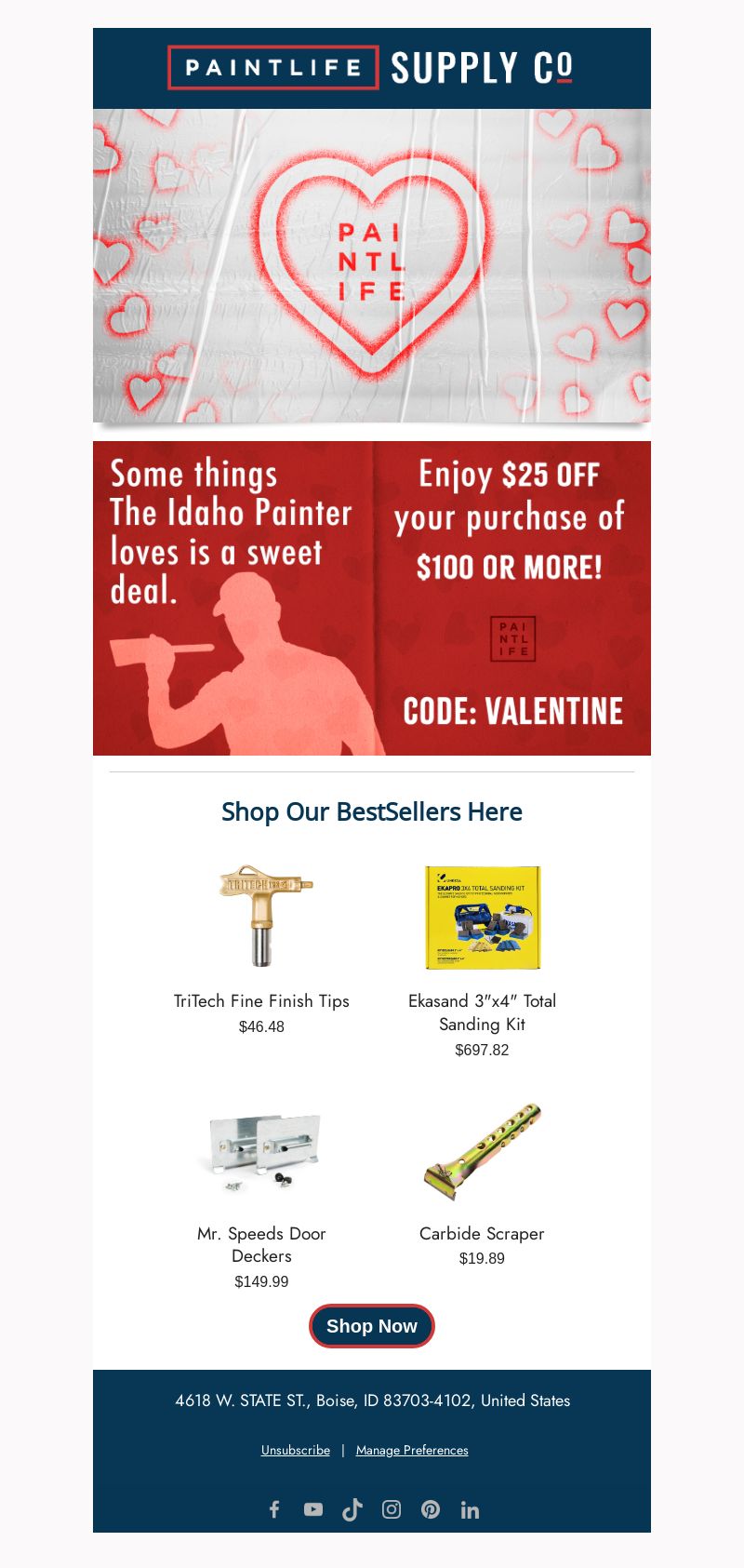View the Carbide Scraper product

click(x=482, y=1233)
